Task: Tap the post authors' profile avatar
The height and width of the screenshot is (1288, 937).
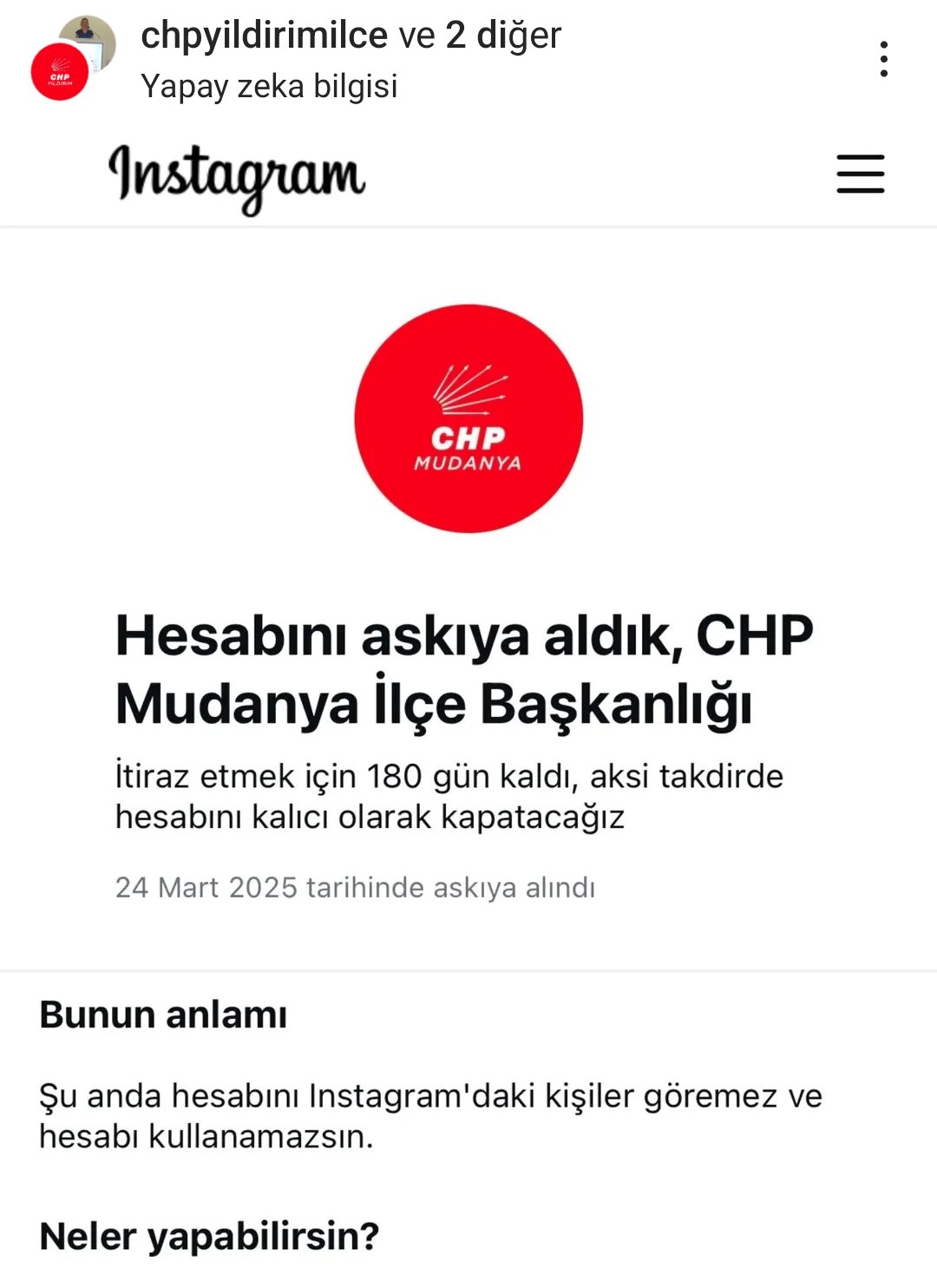Action: click(x=73, y=58)
